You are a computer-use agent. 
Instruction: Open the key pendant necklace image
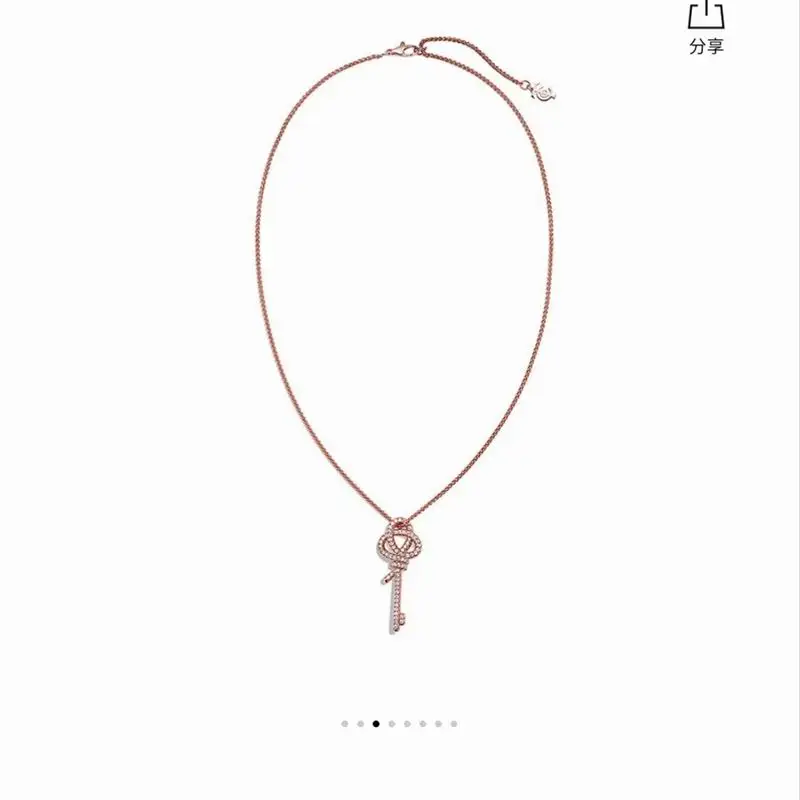click(400, 400)
